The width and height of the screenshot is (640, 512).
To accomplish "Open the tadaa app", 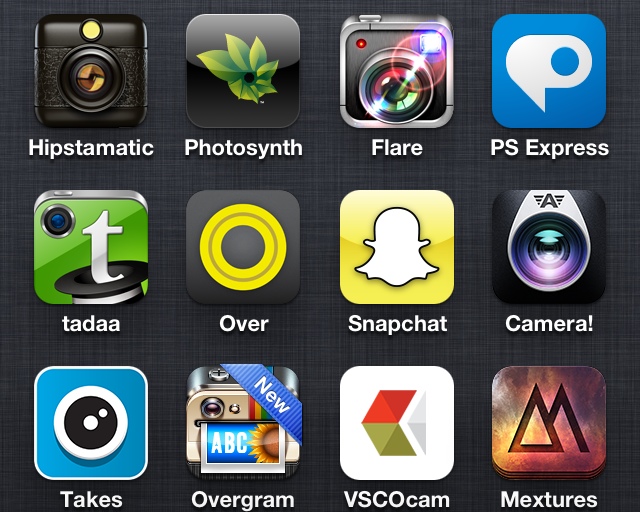I will [91, 247].
